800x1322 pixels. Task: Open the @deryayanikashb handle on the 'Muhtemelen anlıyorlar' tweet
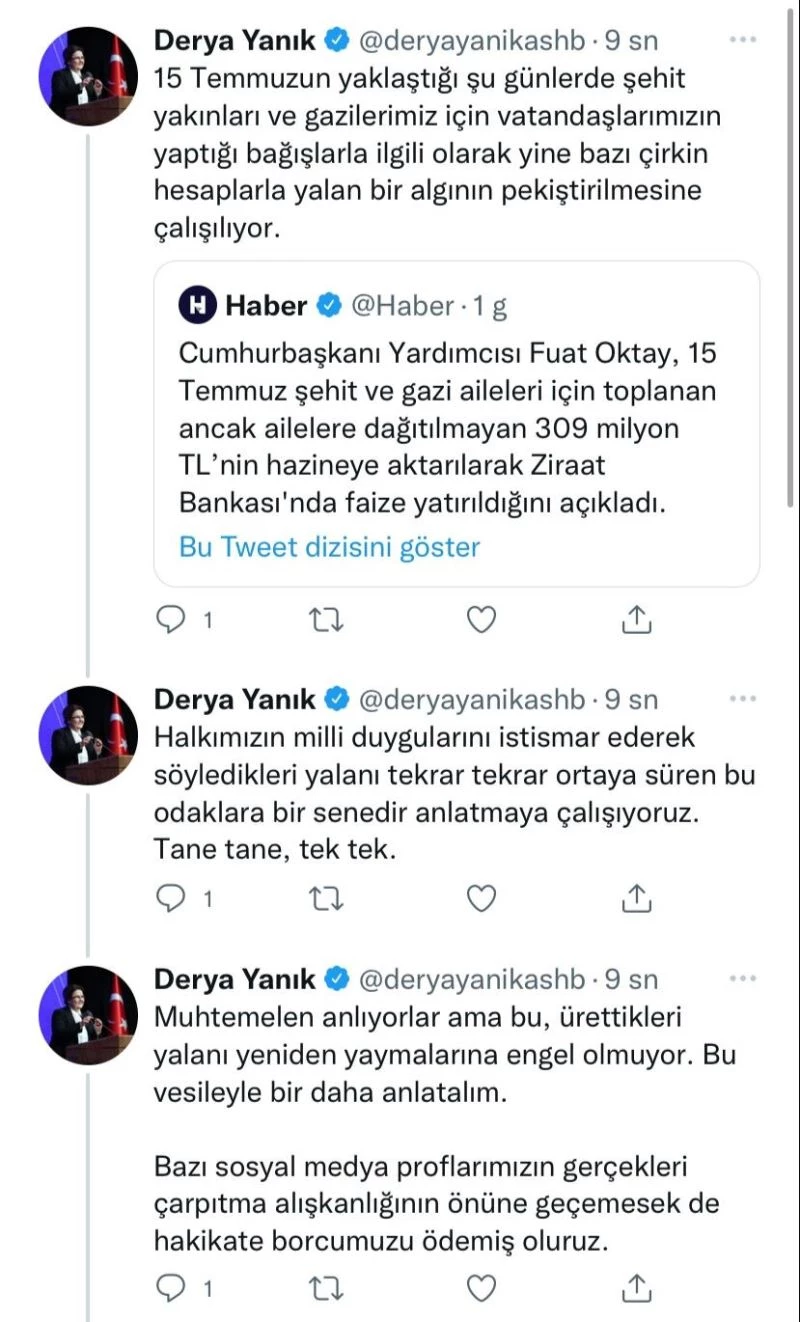point(470,979)
